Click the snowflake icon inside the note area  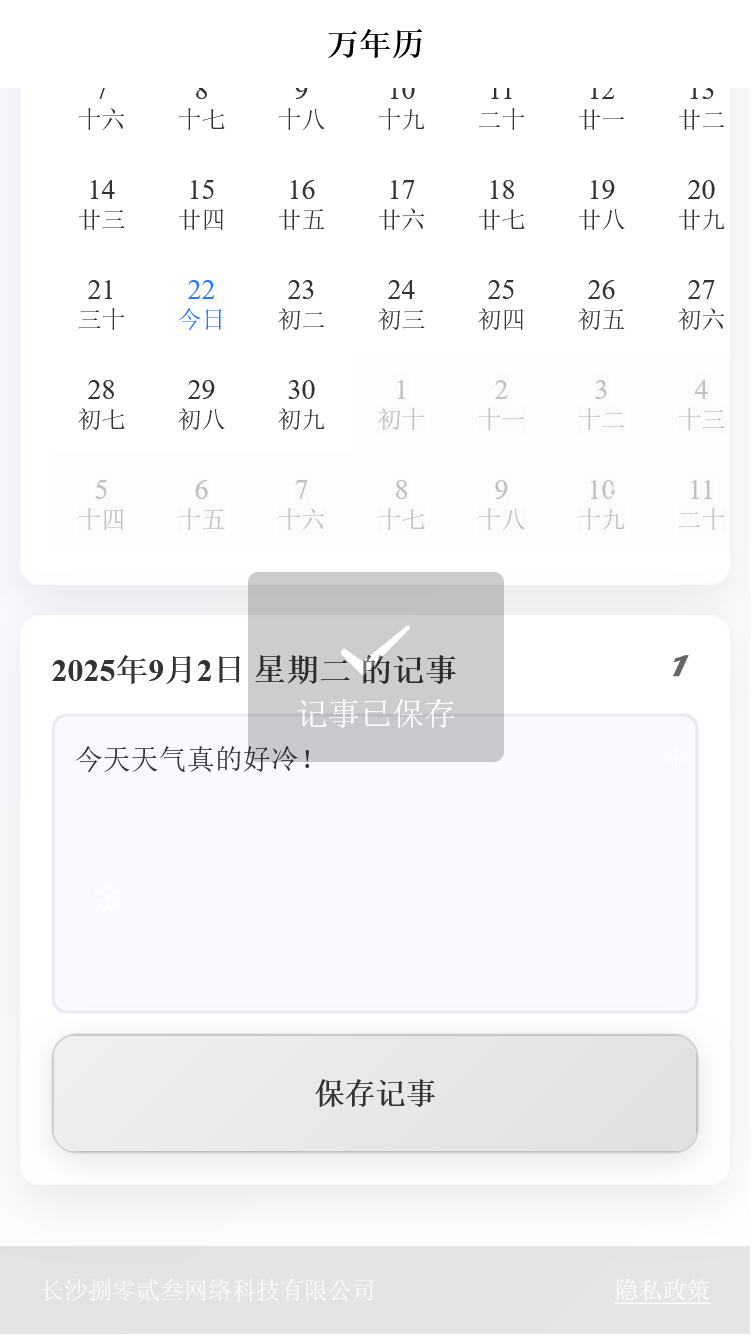coord(107,898)
